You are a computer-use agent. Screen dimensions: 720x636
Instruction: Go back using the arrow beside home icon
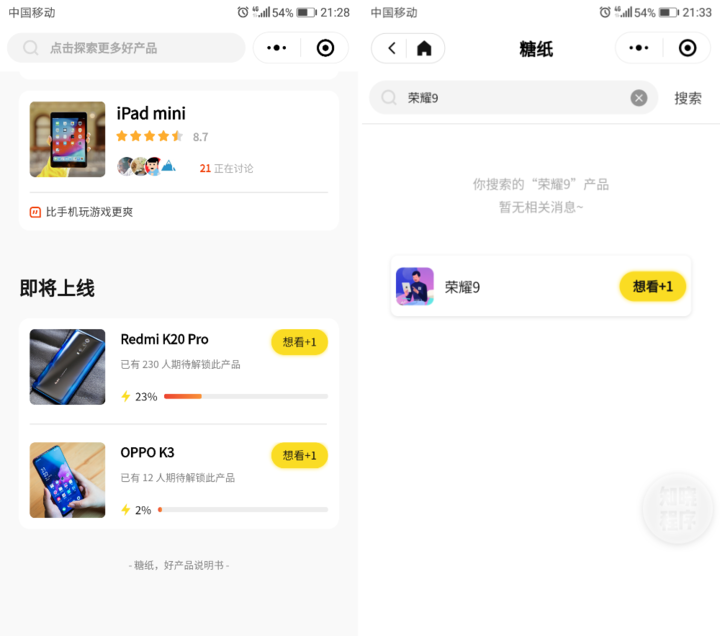(x=391, y=48)
